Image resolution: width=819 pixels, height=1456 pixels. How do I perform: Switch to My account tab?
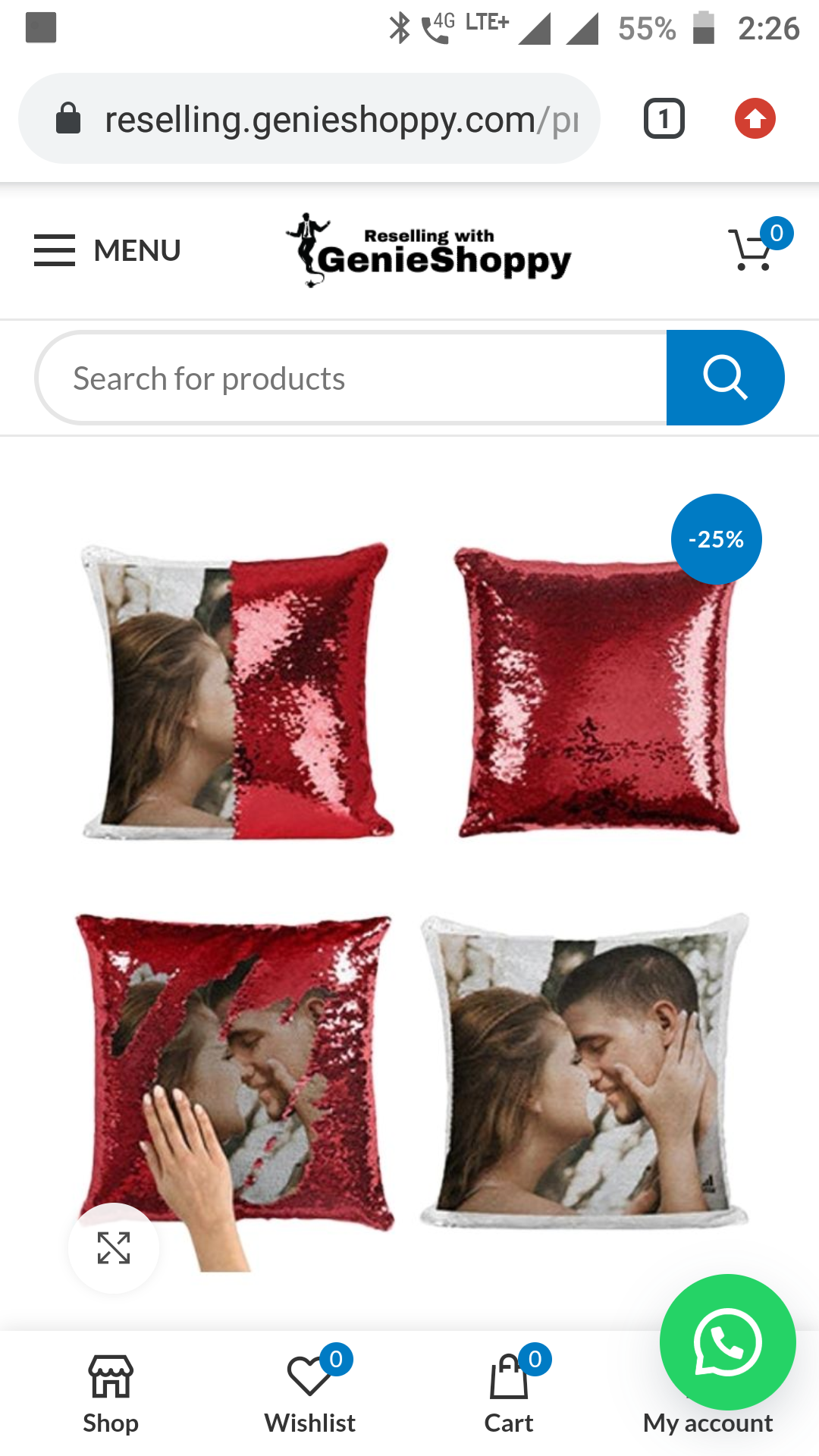[708, 1423]
